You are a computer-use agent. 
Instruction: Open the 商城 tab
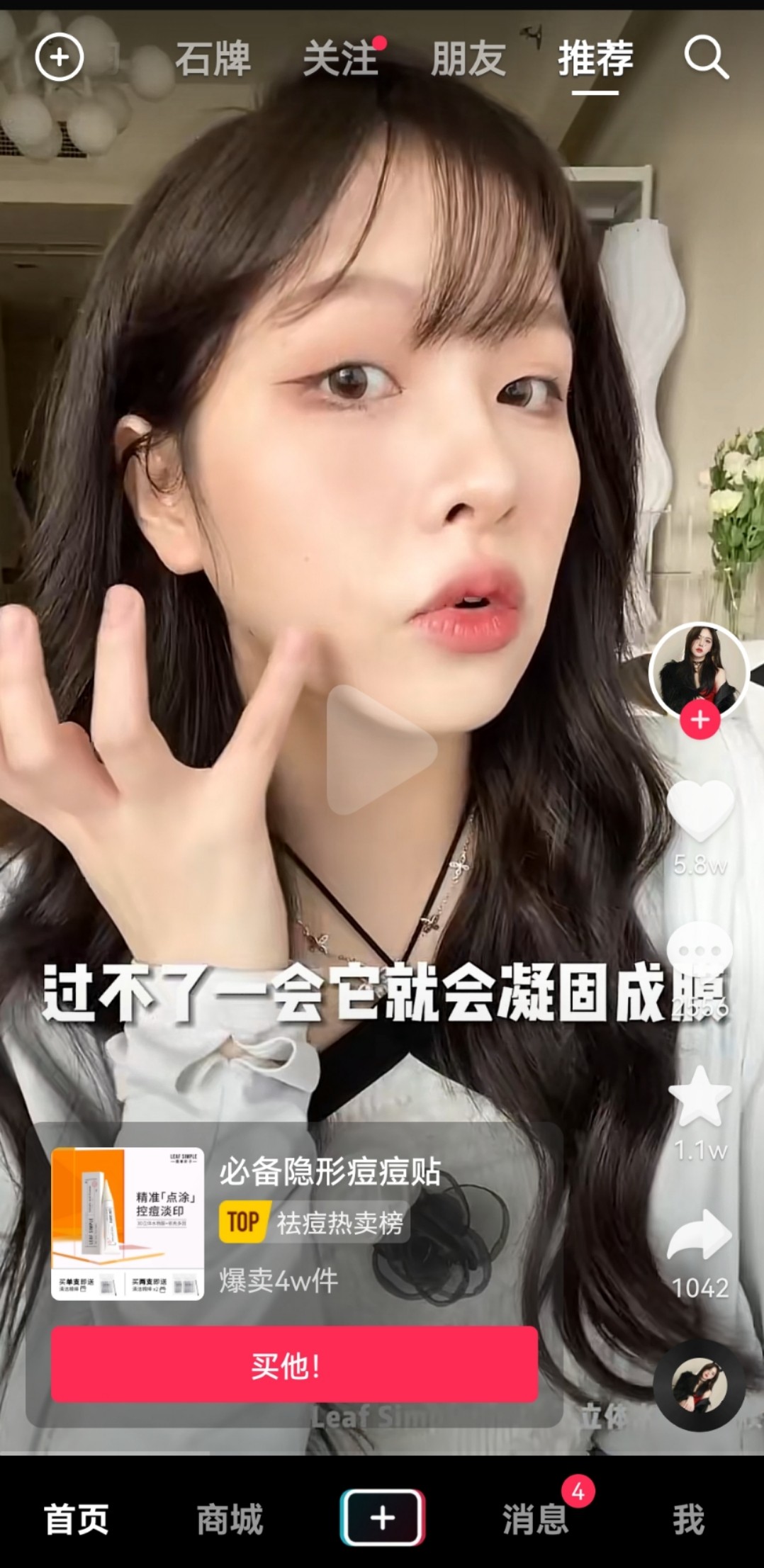230,1519
